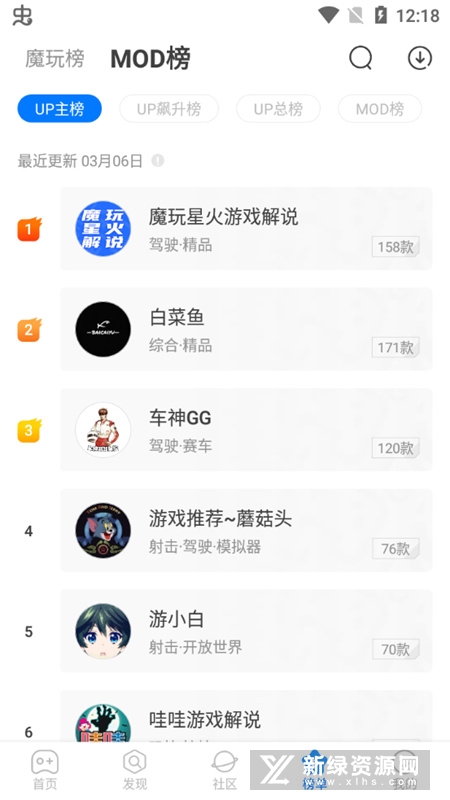Open 游戏推荐~蘑菇头 row

246,530
